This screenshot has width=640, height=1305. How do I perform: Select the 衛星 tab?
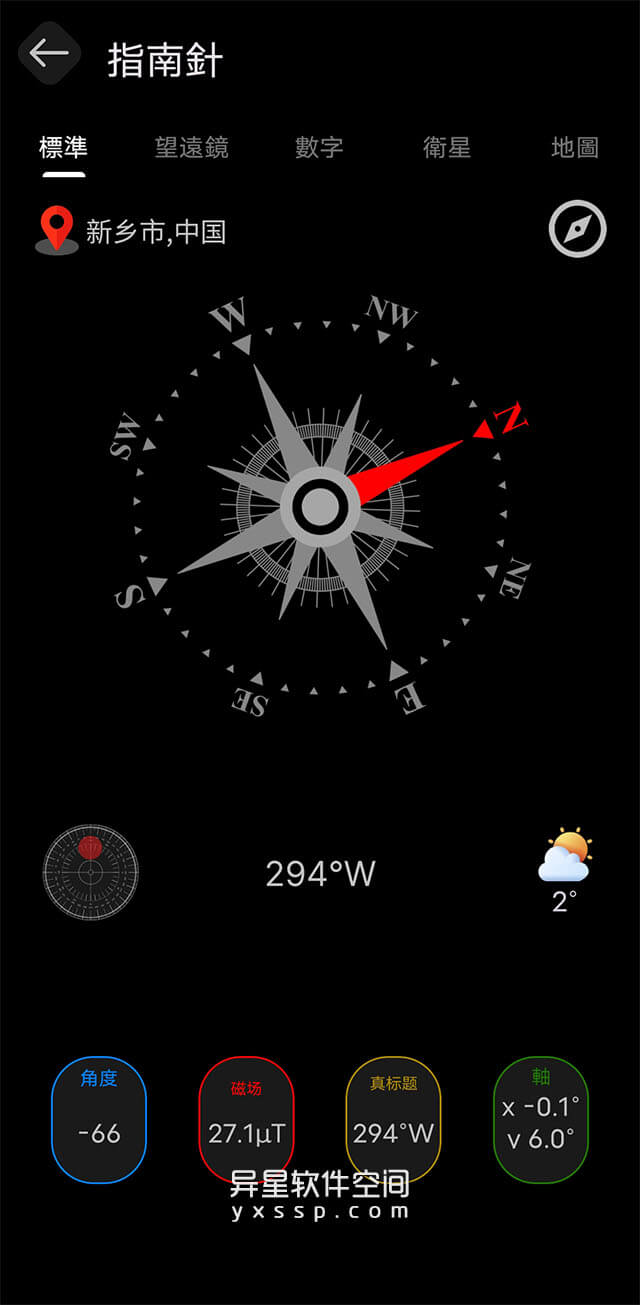tap(447, 148)
